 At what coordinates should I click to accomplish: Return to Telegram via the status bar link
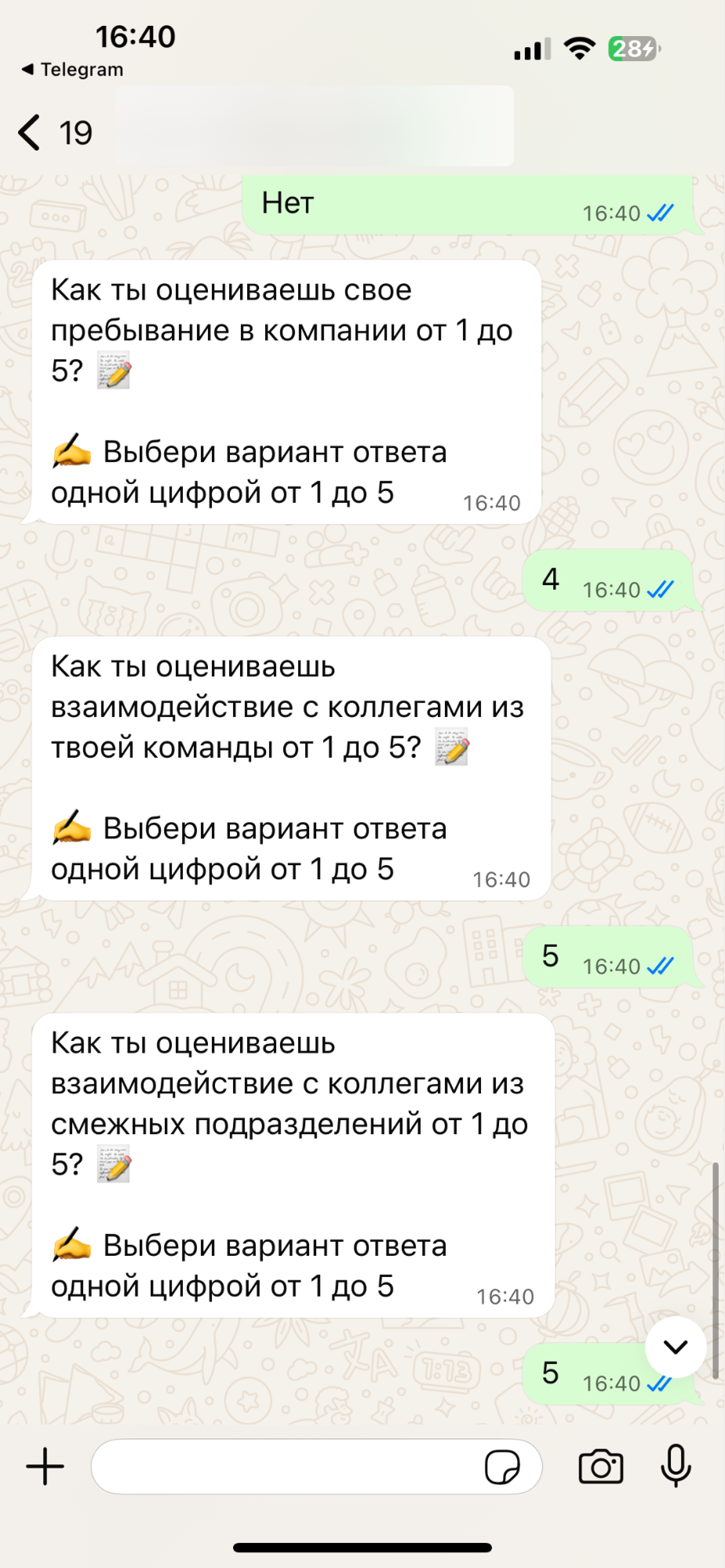[72, 70]
